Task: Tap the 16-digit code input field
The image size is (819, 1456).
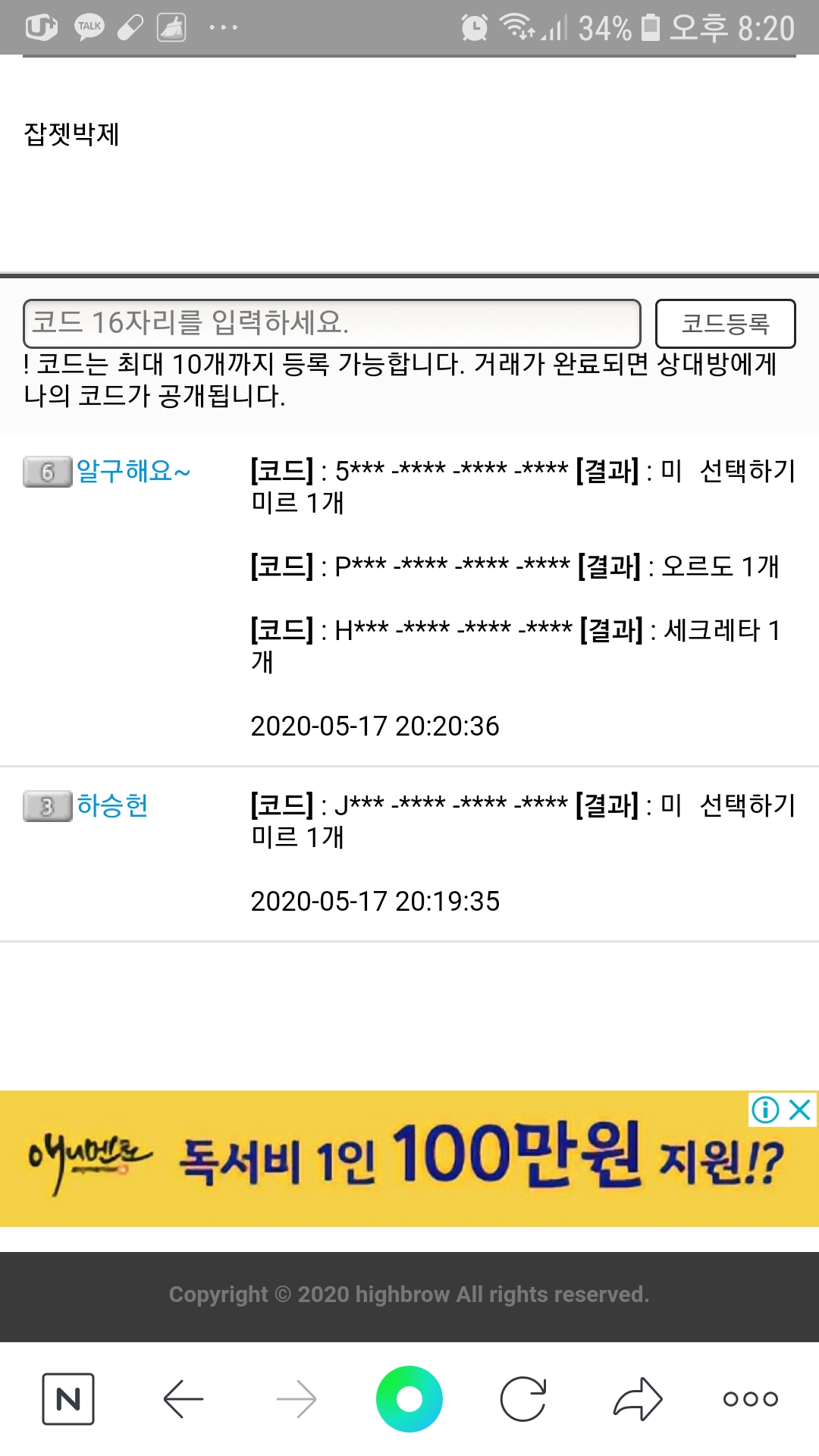Action: tap(331, 323)
